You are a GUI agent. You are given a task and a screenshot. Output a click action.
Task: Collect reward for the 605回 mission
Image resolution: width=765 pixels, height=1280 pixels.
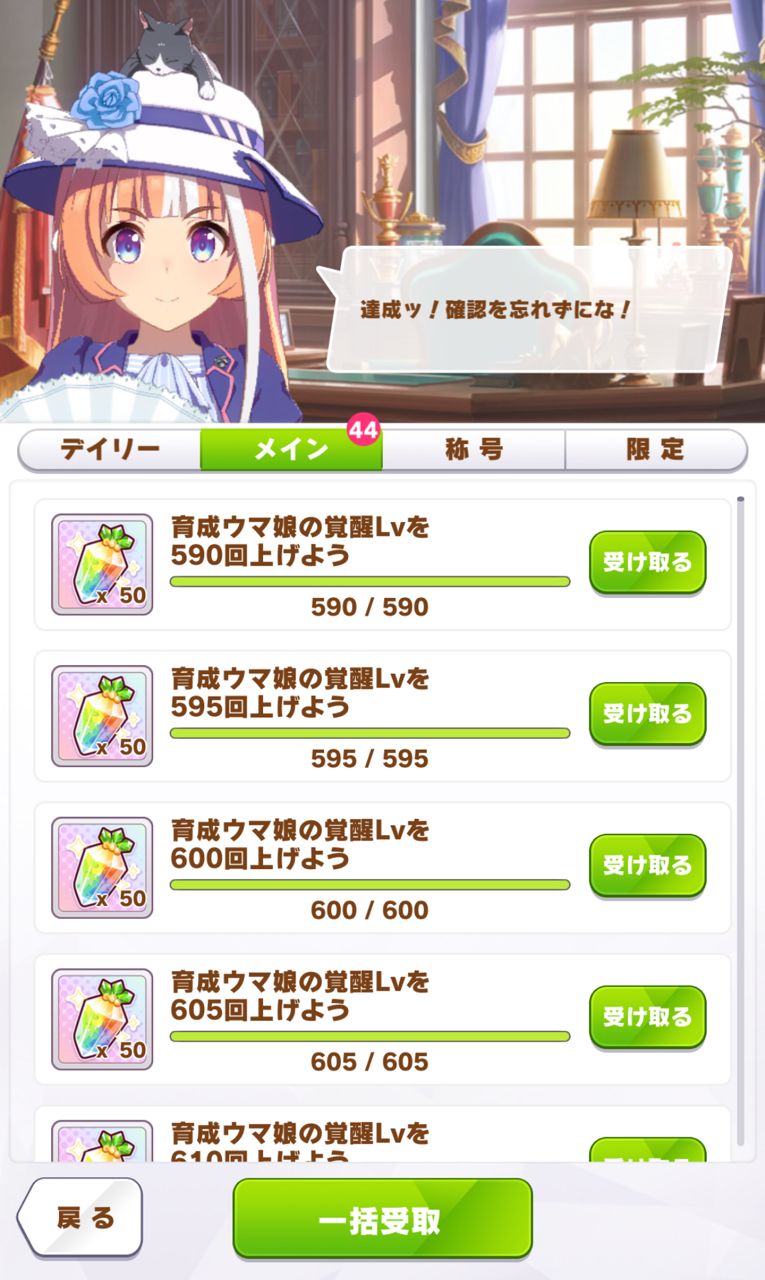click(647, 1017)
